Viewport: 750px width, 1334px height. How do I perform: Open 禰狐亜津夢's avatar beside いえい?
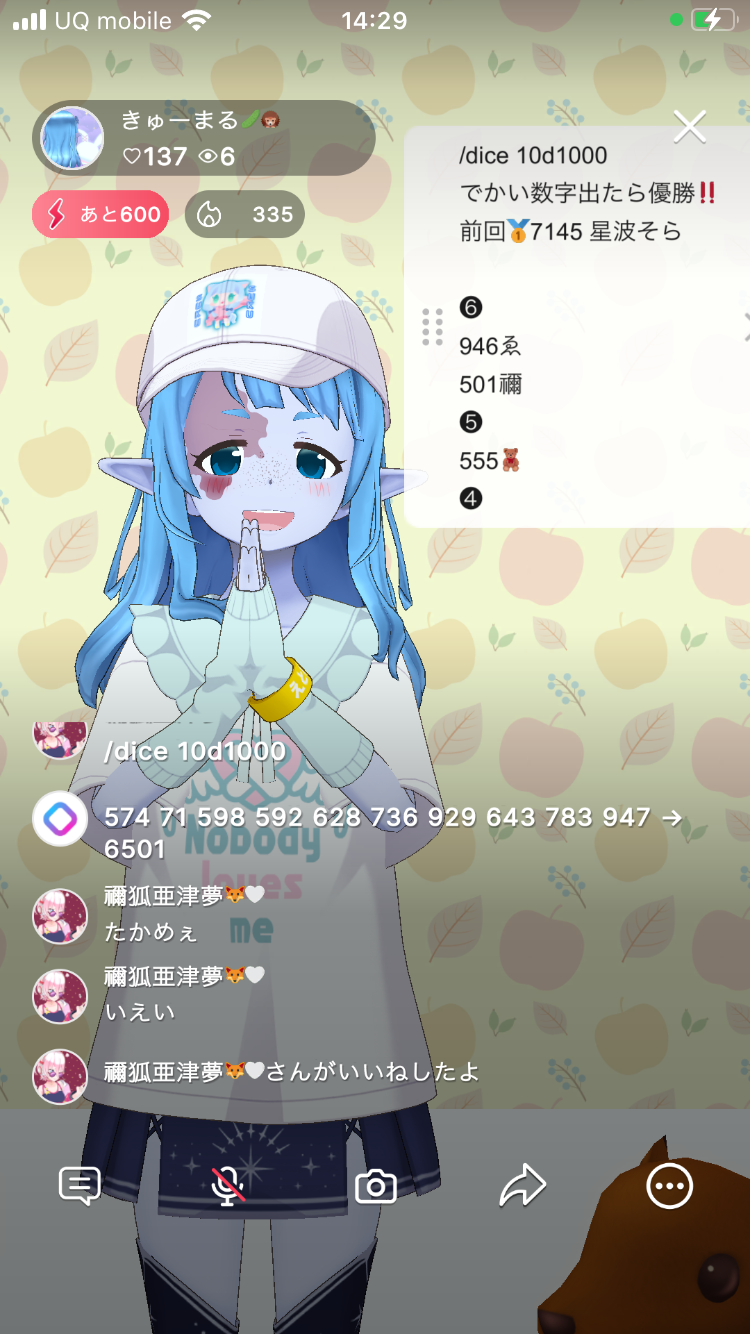point(60,996)
